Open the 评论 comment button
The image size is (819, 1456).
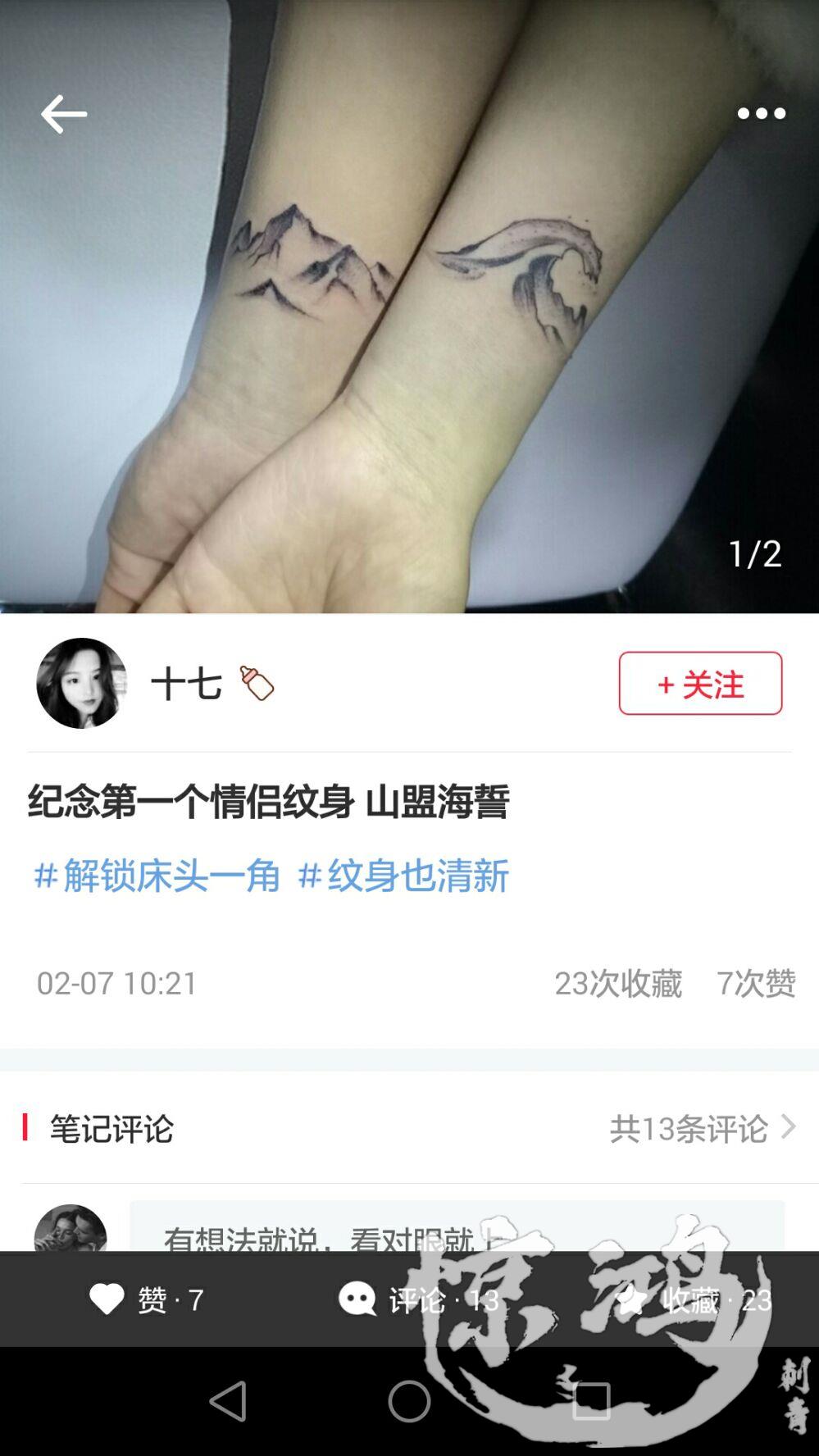pyautogui.click(x=418, y=1299)
